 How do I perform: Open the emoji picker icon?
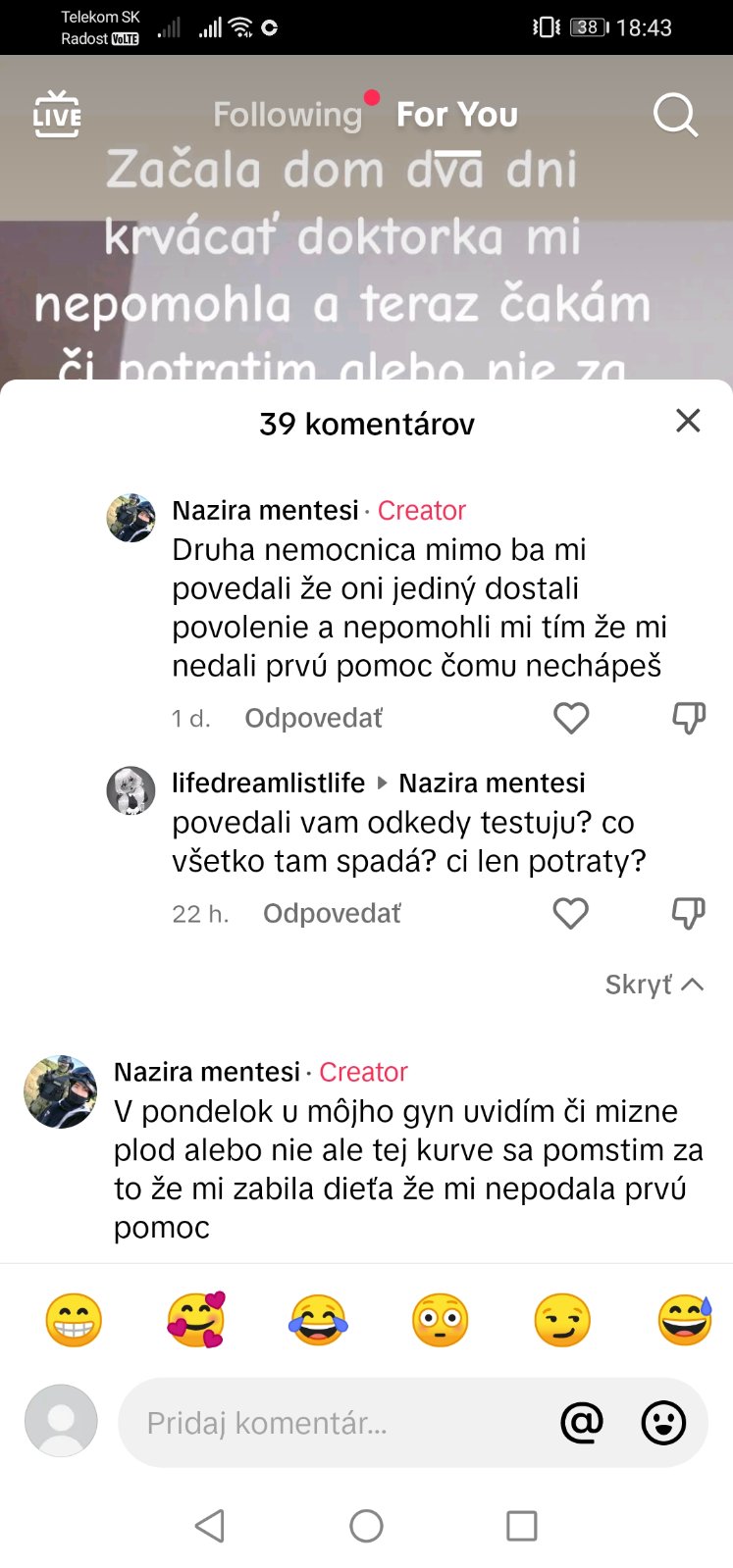[663, 1422]
